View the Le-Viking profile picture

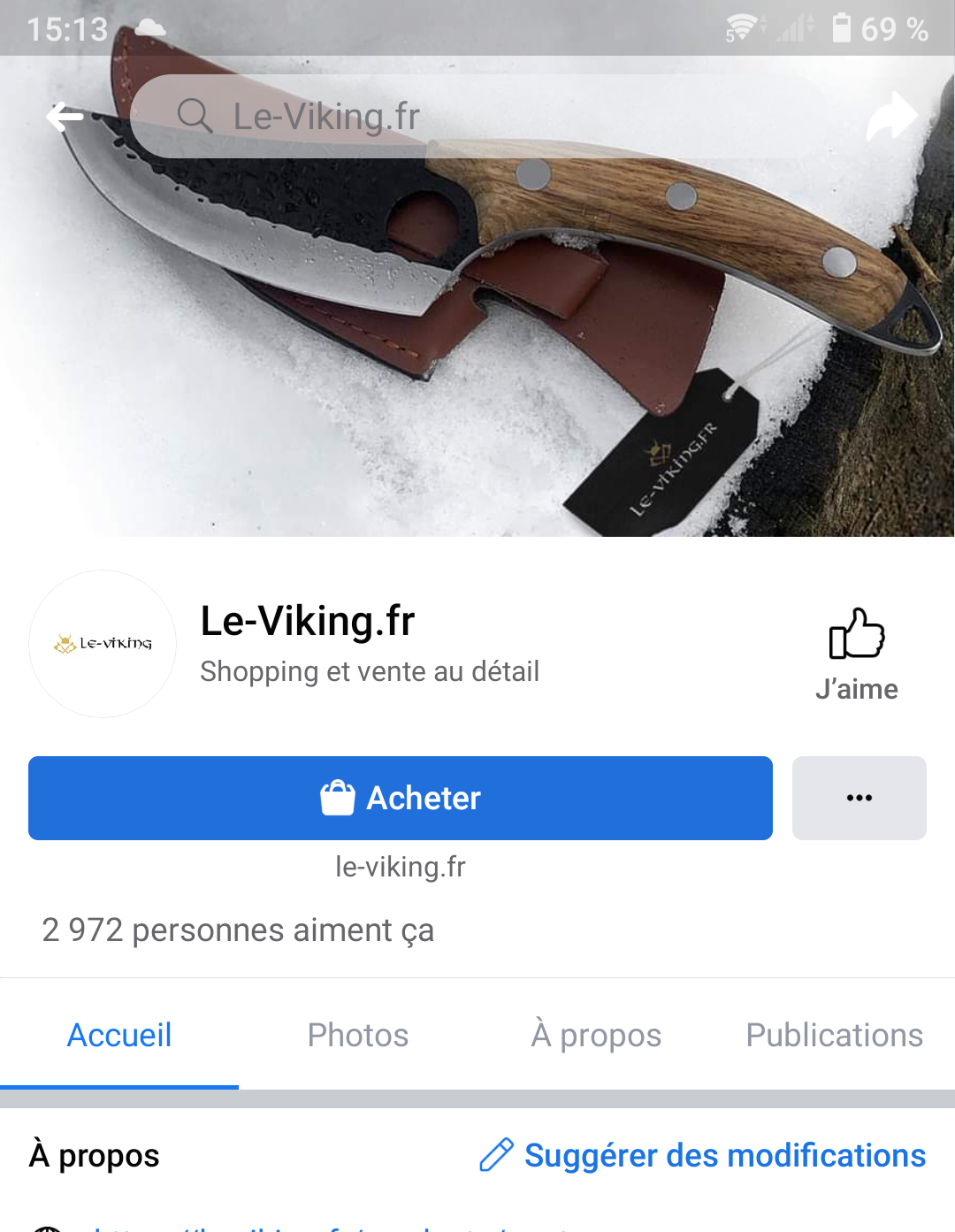[103, 644]
